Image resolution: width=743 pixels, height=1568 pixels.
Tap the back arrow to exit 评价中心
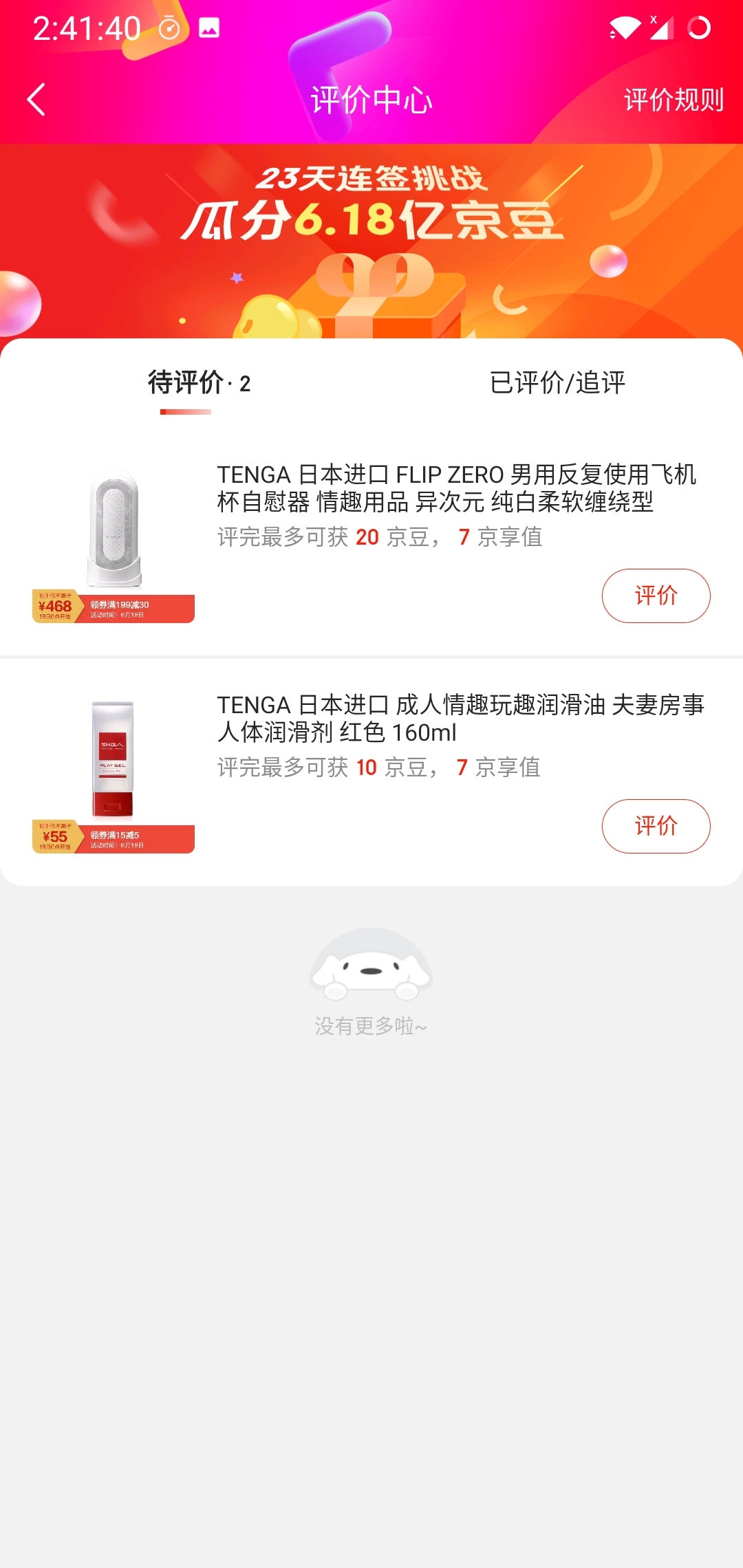tap(36, 99)
